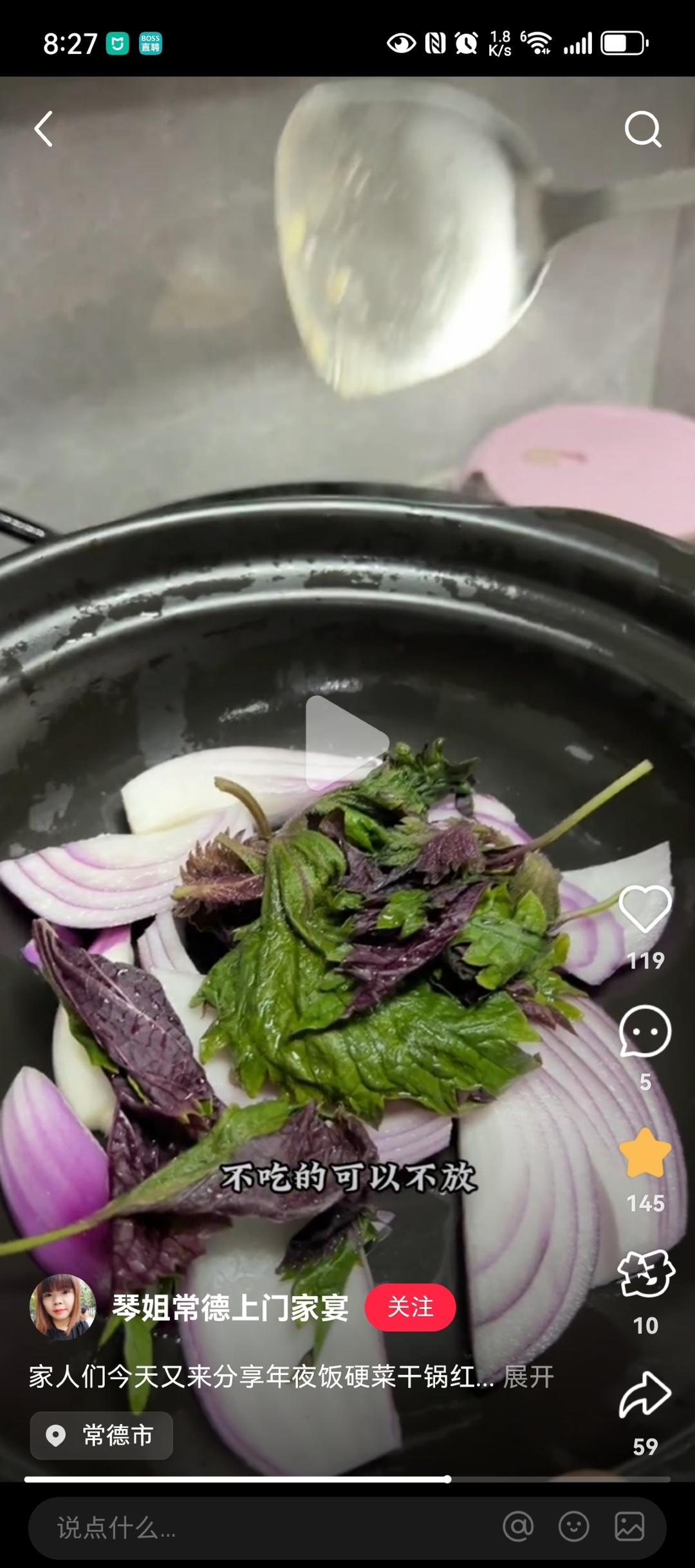Image resolution: width=695 pixels, height=1568 pixels.
Task: Tap the video progress bar
Action: 347,1479
